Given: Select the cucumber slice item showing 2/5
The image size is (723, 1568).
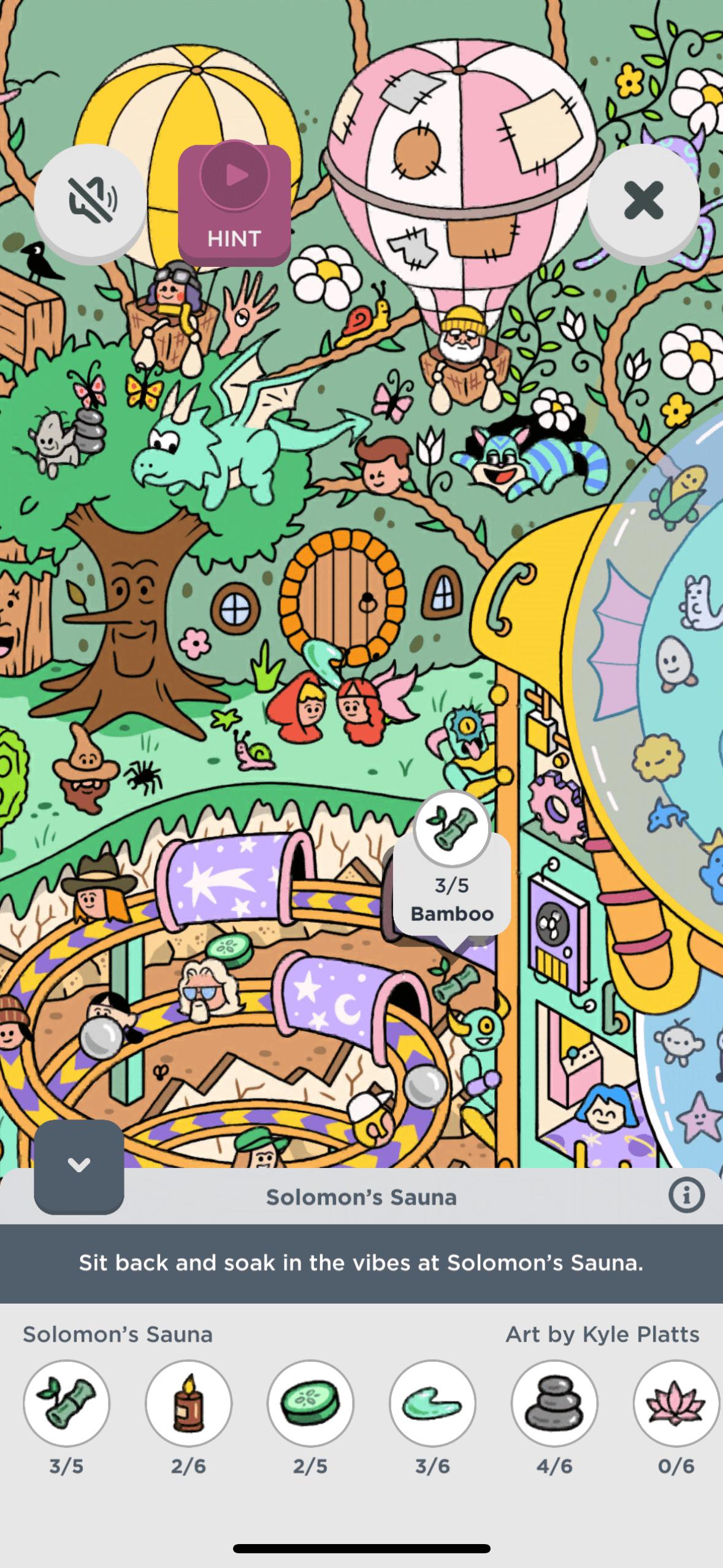Looking at the screenshot, I should [x=310, y=1404].
